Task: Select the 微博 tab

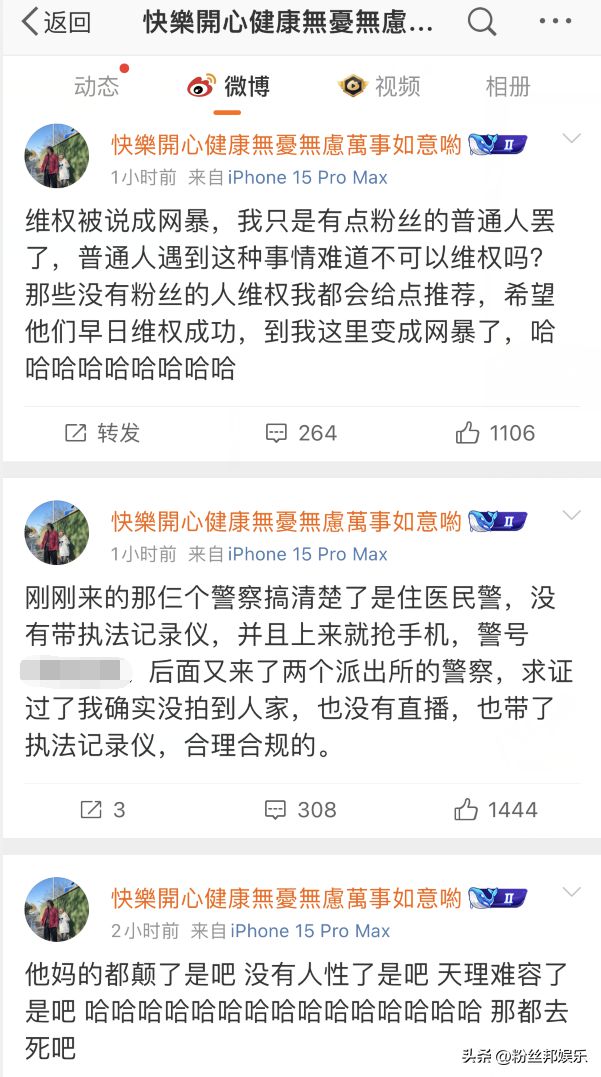Action: click(x=230, y=87)
